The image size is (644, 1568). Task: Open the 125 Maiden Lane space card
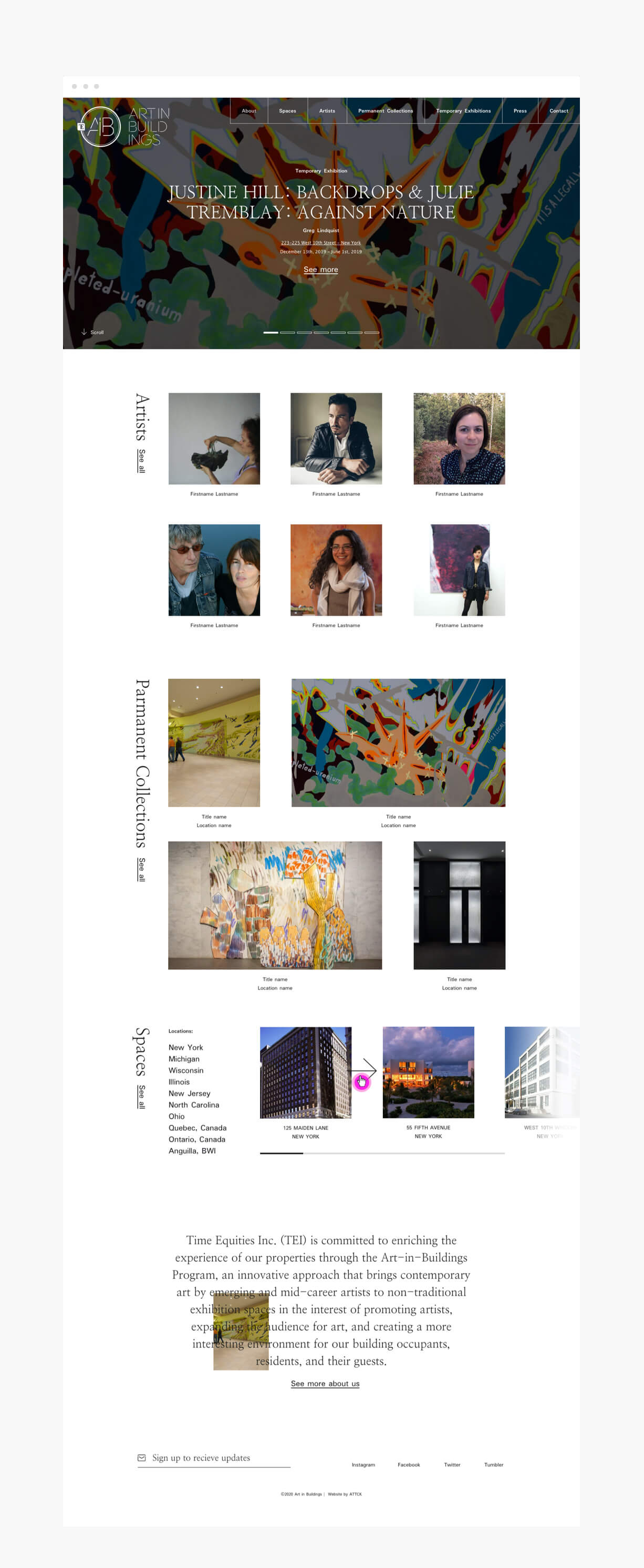tap(306, 1072)
